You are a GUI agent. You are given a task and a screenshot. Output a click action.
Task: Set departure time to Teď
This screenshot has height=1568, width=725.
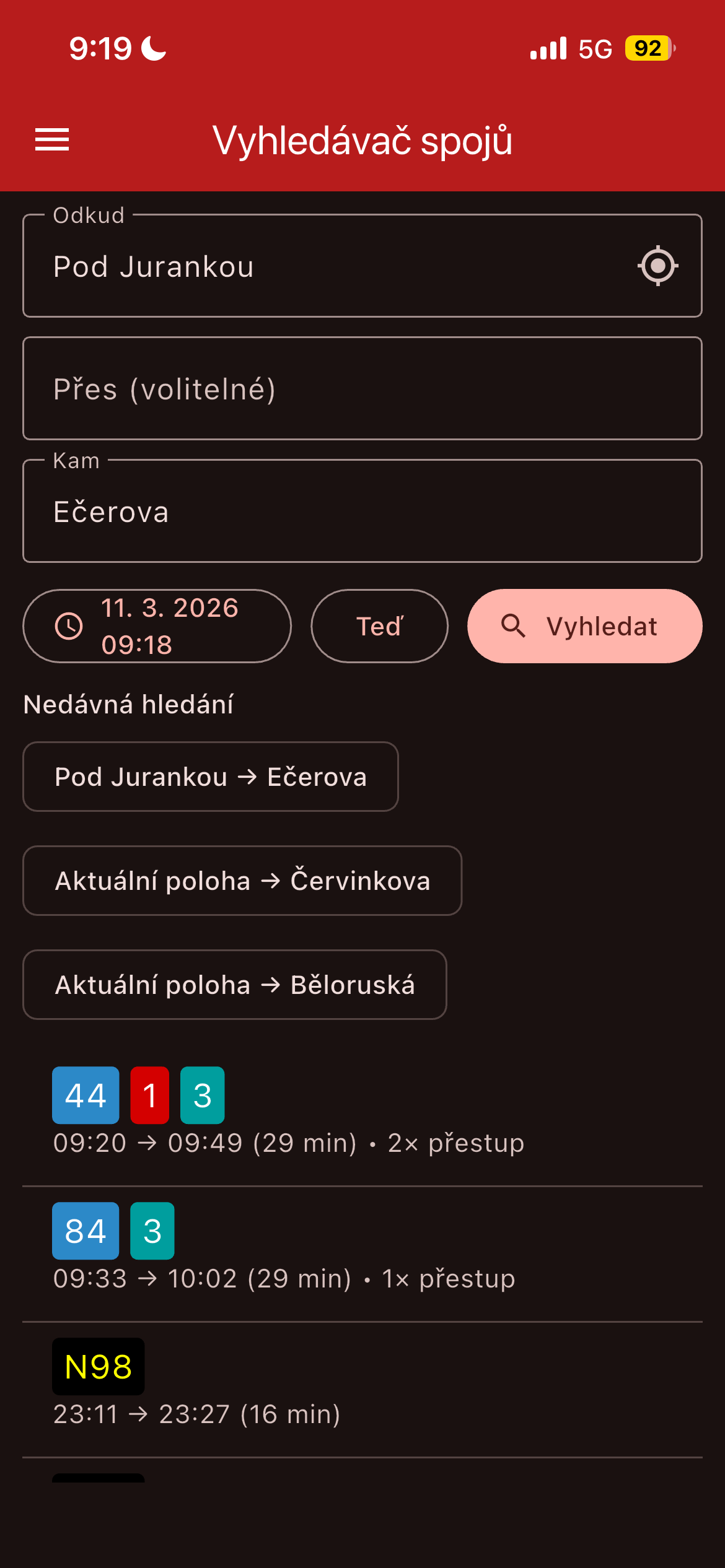pyautogui.click(x=379, y=626)
